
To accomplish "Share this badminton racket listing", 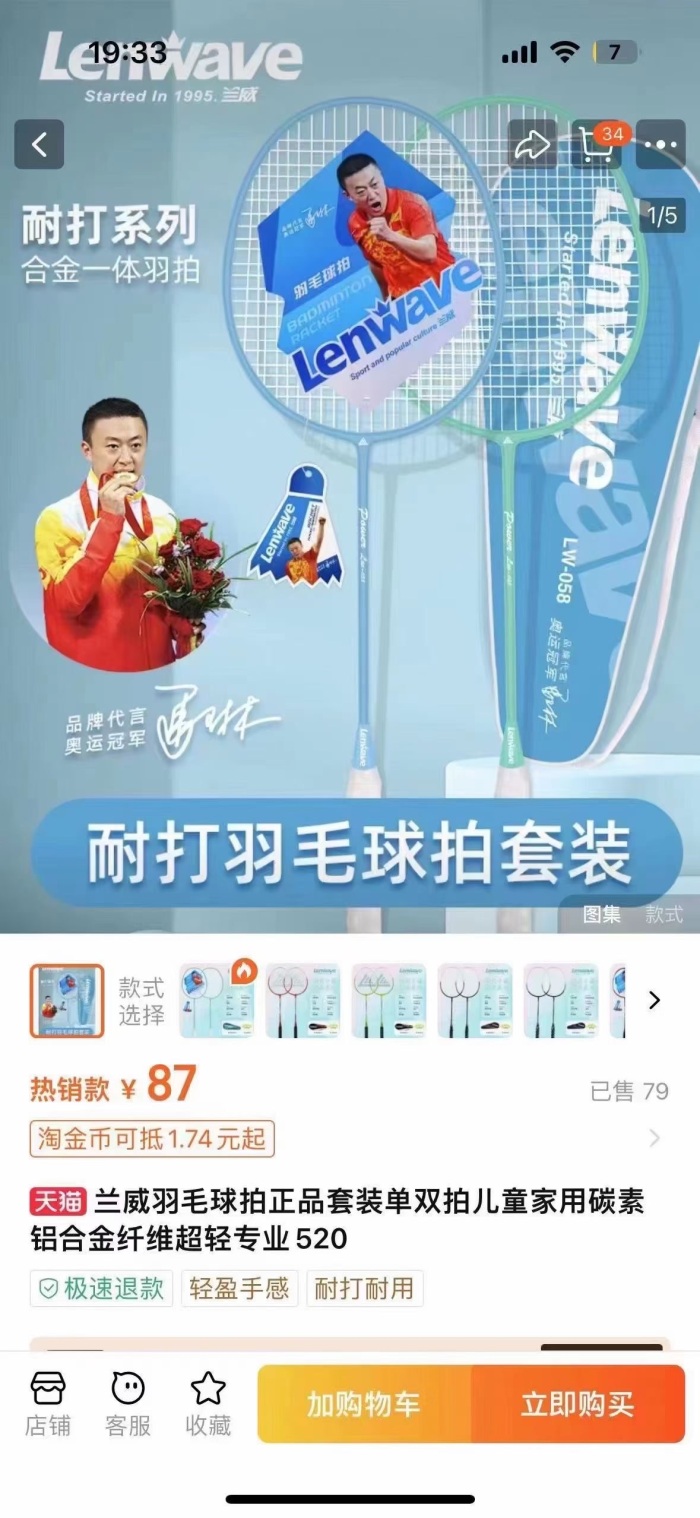I will click(531, 145).
